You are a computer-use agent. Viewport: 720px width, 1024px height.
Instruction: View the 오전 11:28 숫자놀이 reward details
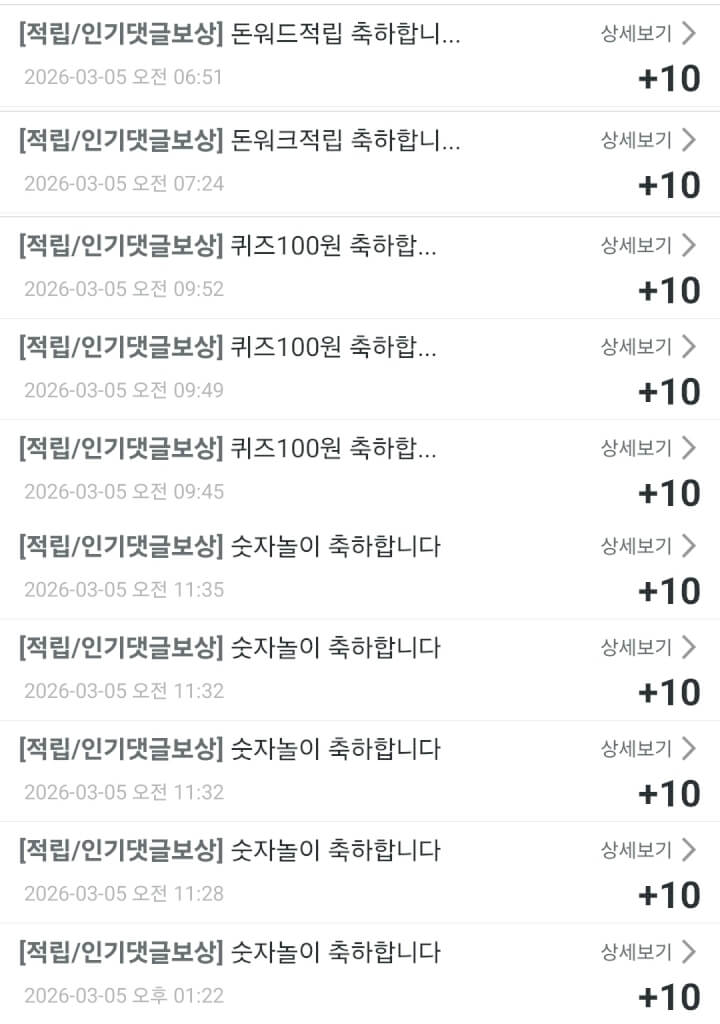click(648, 850)
